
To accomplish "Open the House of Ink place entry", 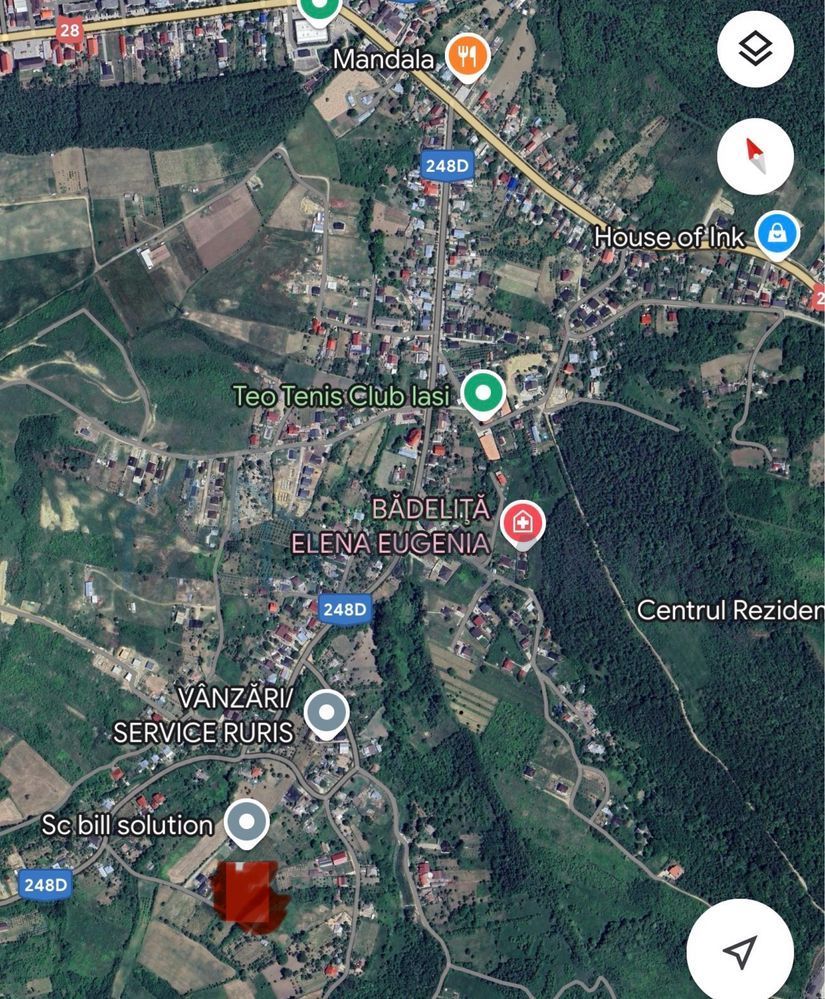I will click(671, 235).
